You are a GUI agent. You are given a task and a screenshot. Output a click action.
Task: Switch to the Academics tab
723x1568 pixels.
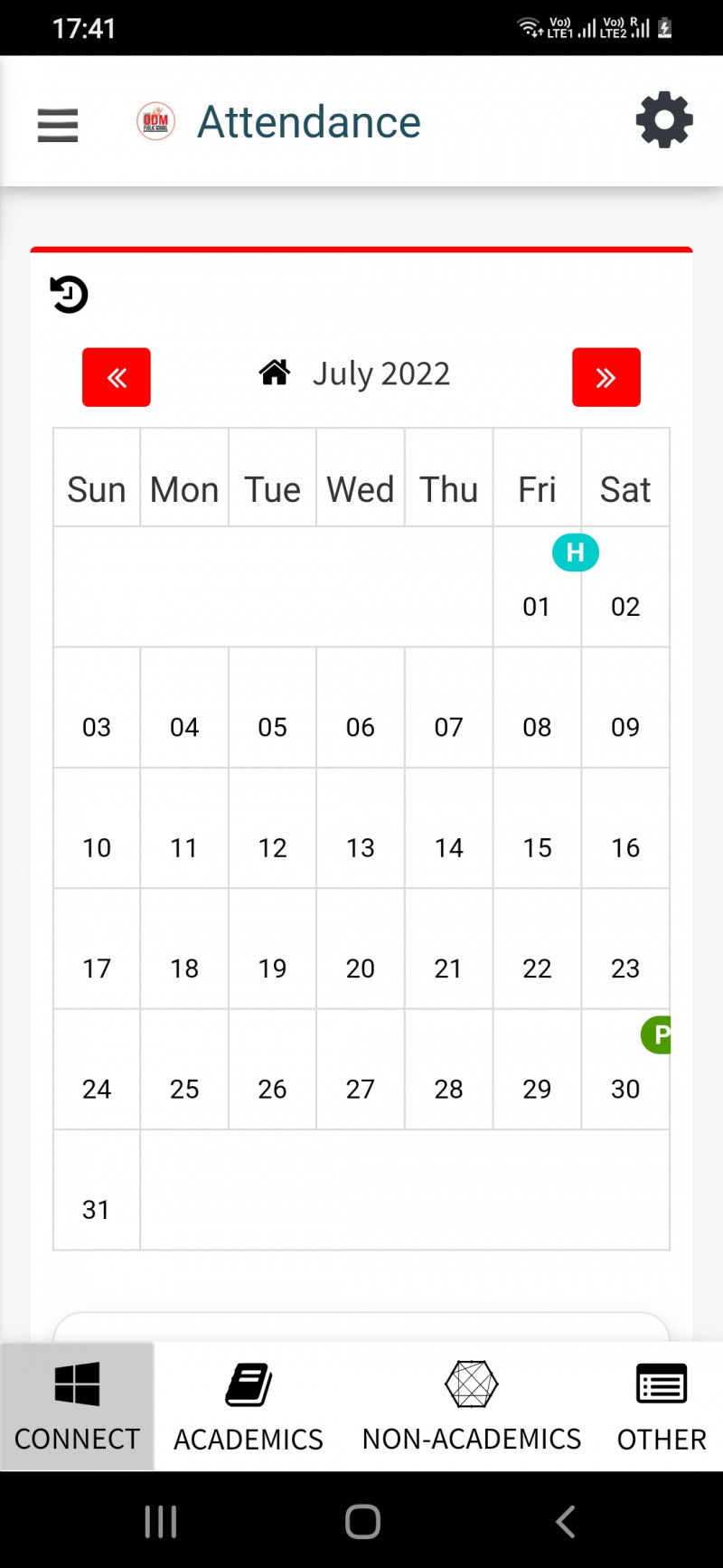coord(249,1406)
